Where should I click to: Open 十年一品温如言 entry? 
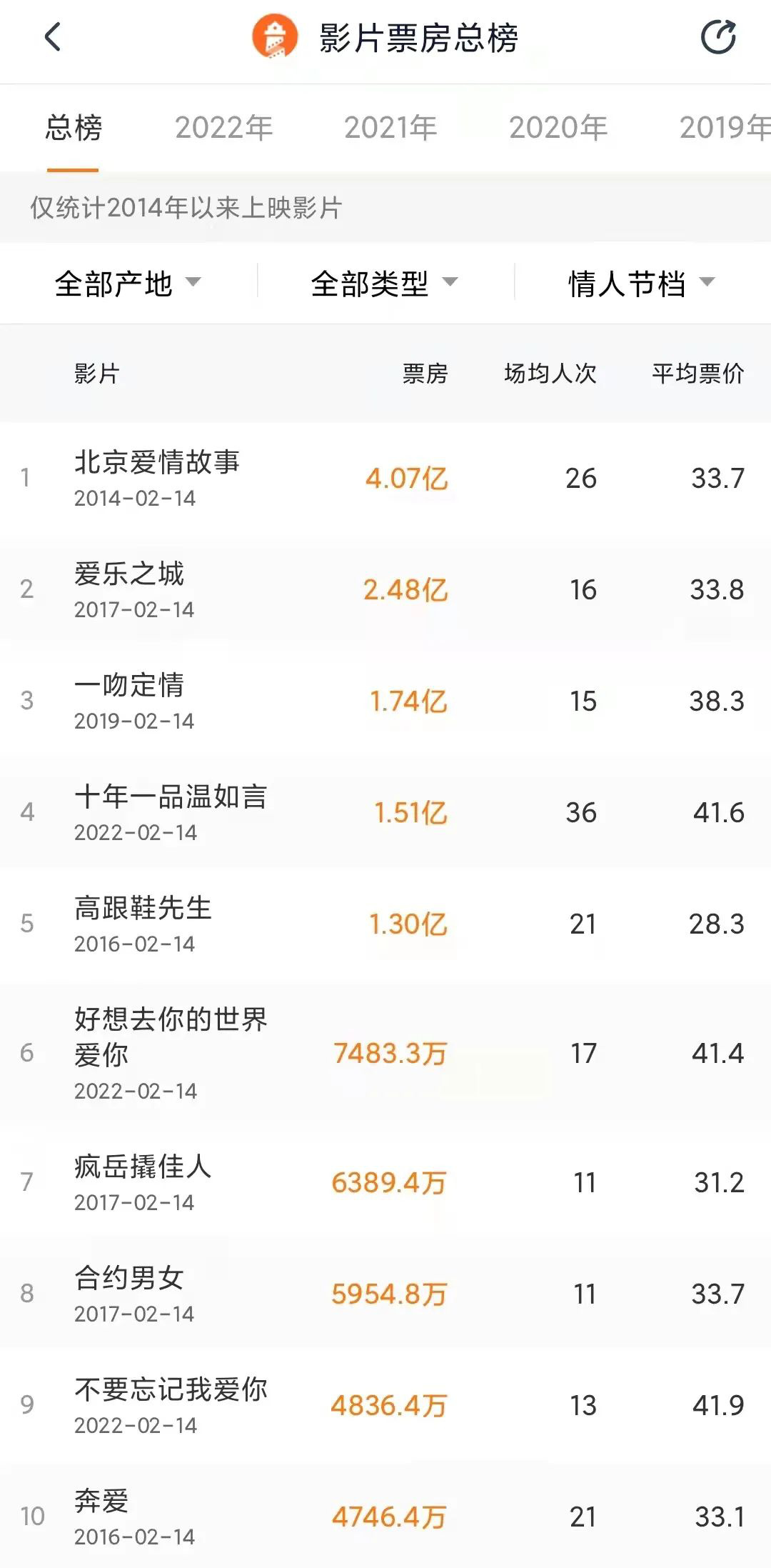[x=385, y=812]
